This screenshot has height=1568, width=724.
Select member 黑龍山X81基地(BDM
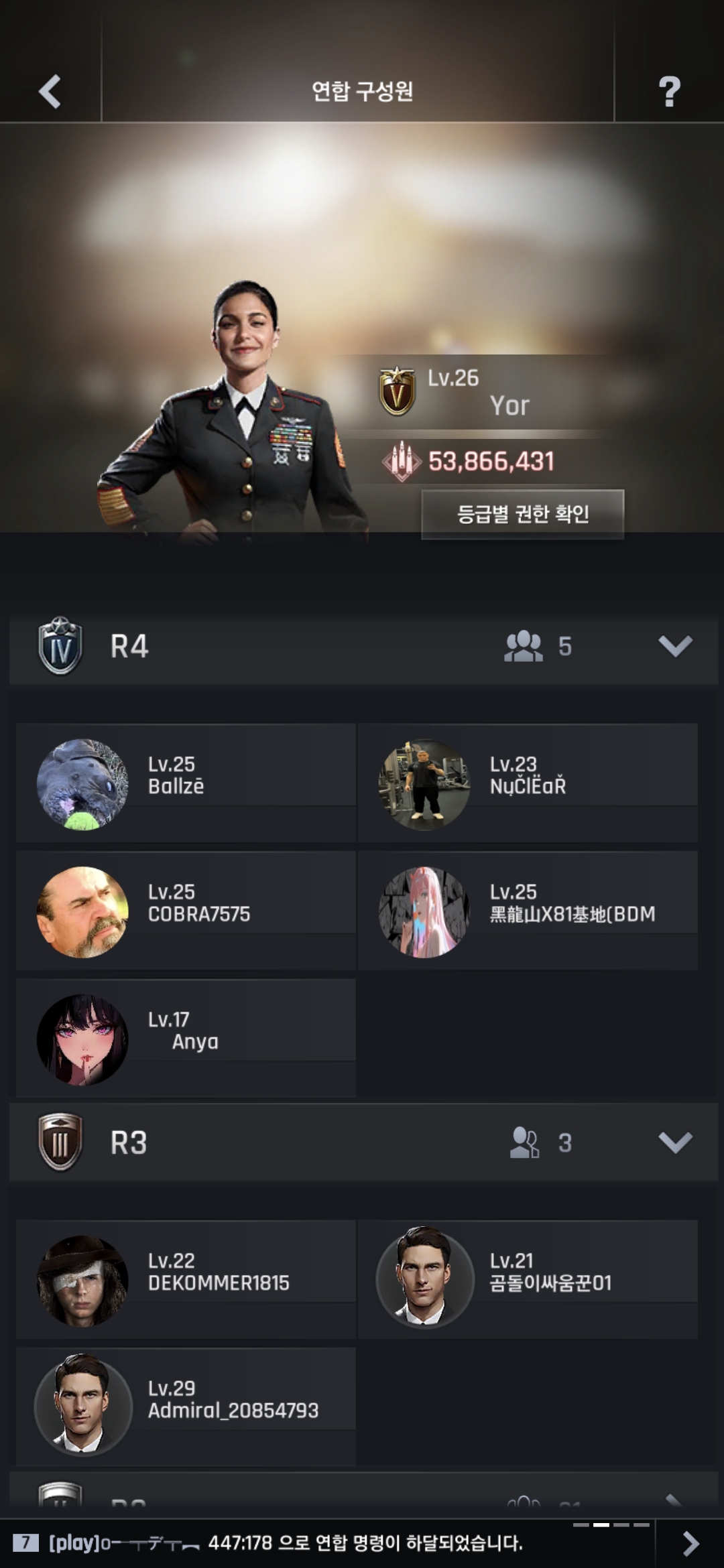point(528,911)
